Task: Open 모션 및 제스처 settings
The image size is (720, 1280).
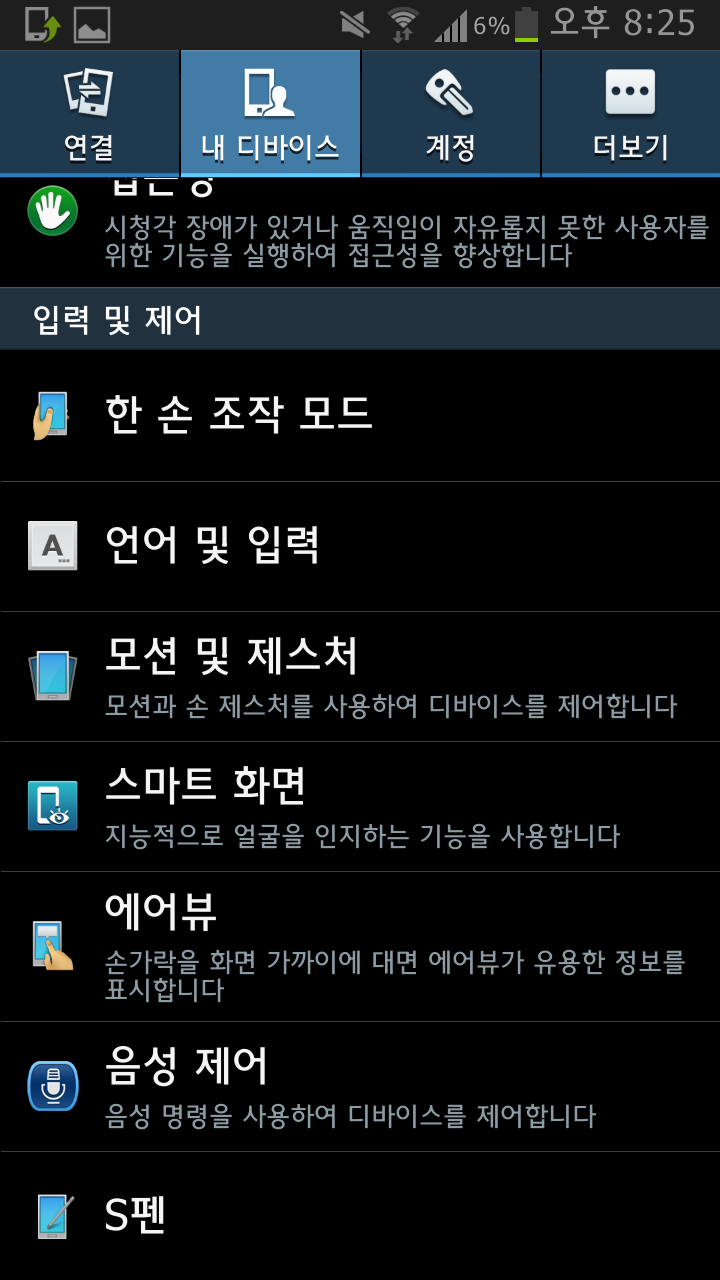Action: [360, 676]
